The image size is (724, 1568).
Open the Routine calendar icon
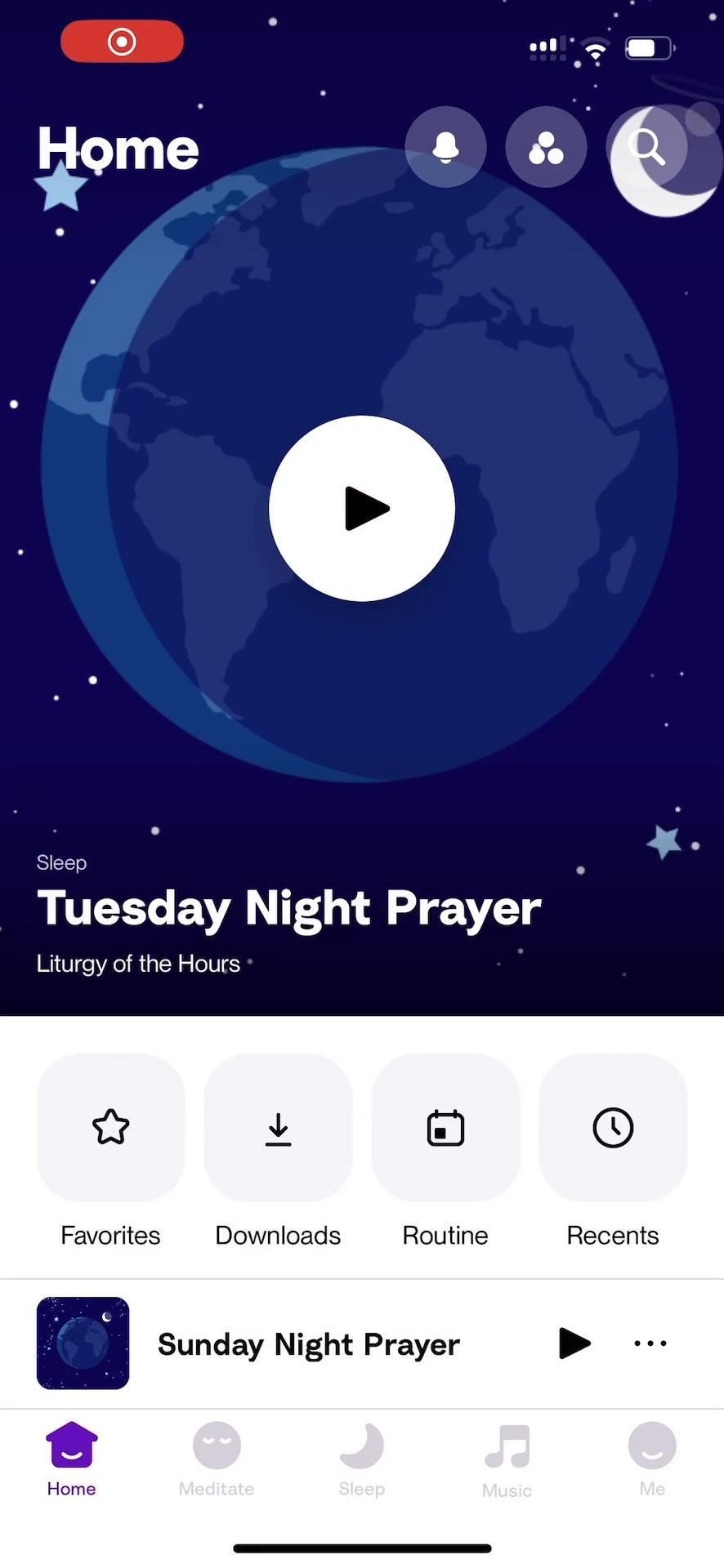point(445,1128)
